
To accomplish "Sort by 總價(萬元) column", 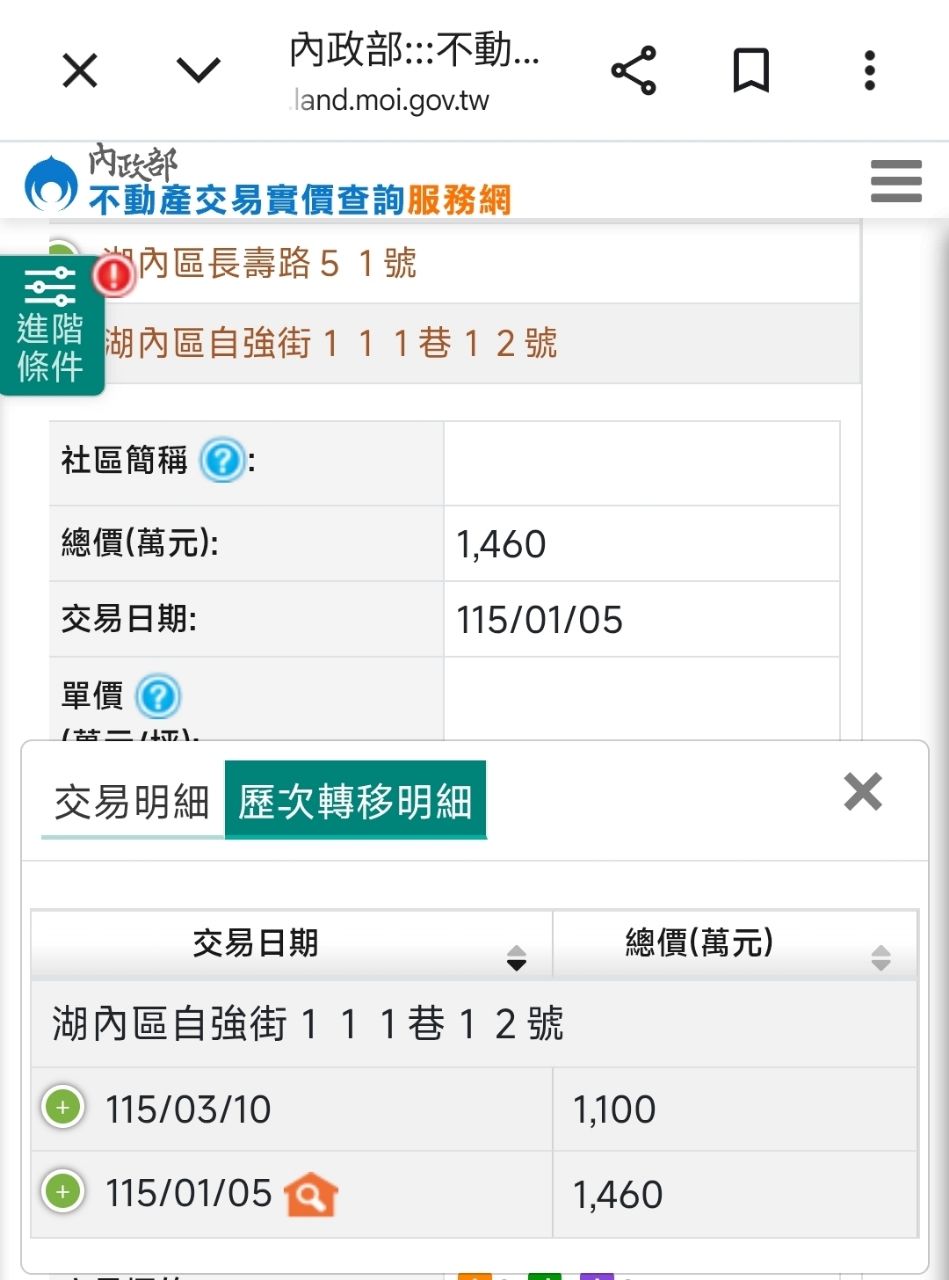I will [735, 944].
